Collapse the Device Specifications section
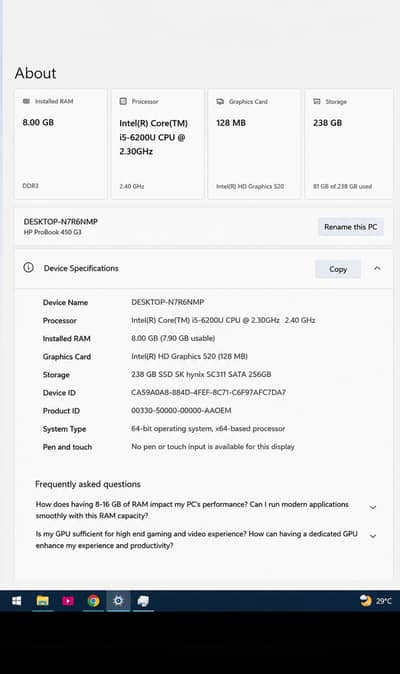 tap(377, 269)
